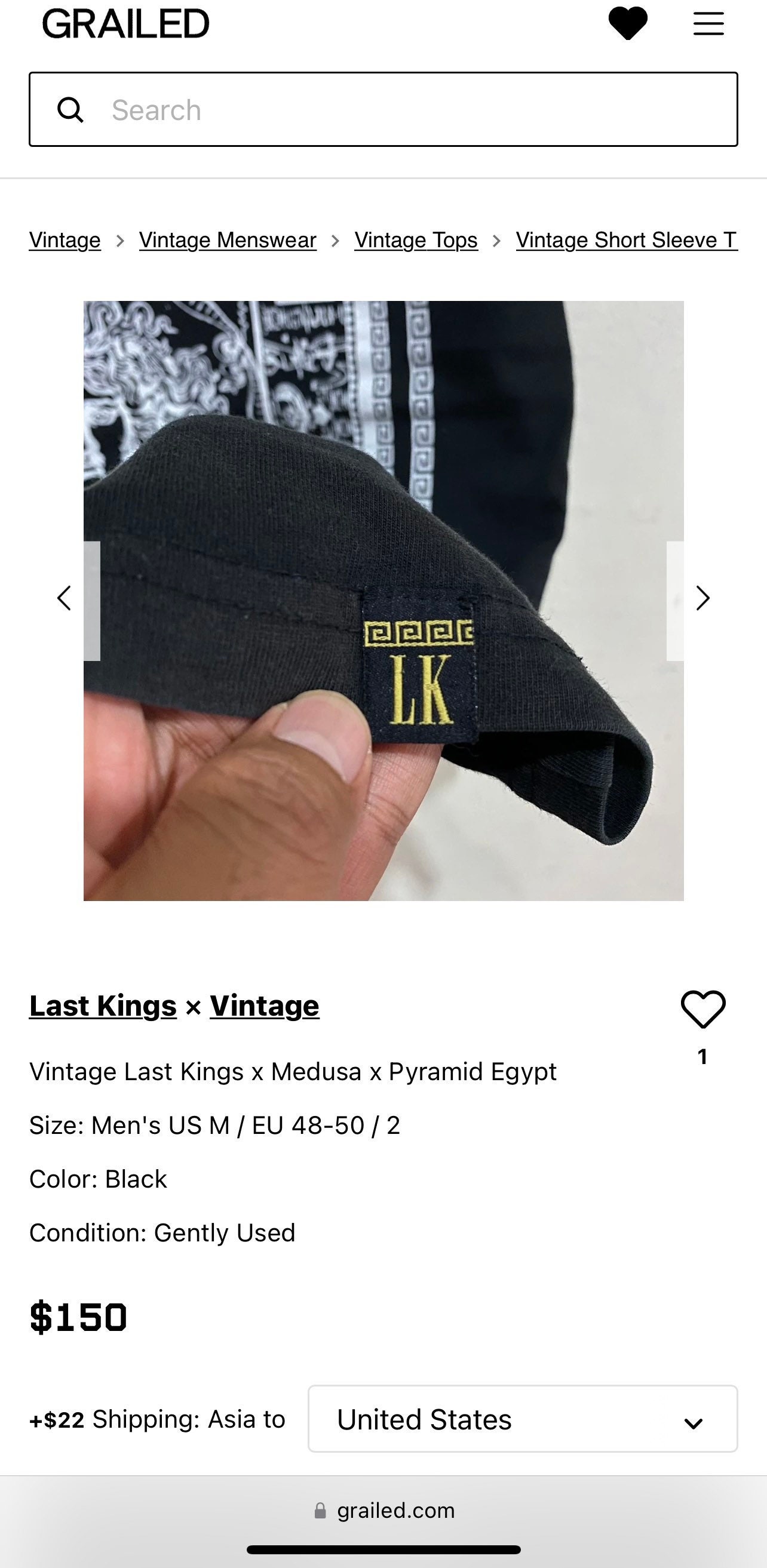Open the Last Kings designer link

click(103, 1006)
